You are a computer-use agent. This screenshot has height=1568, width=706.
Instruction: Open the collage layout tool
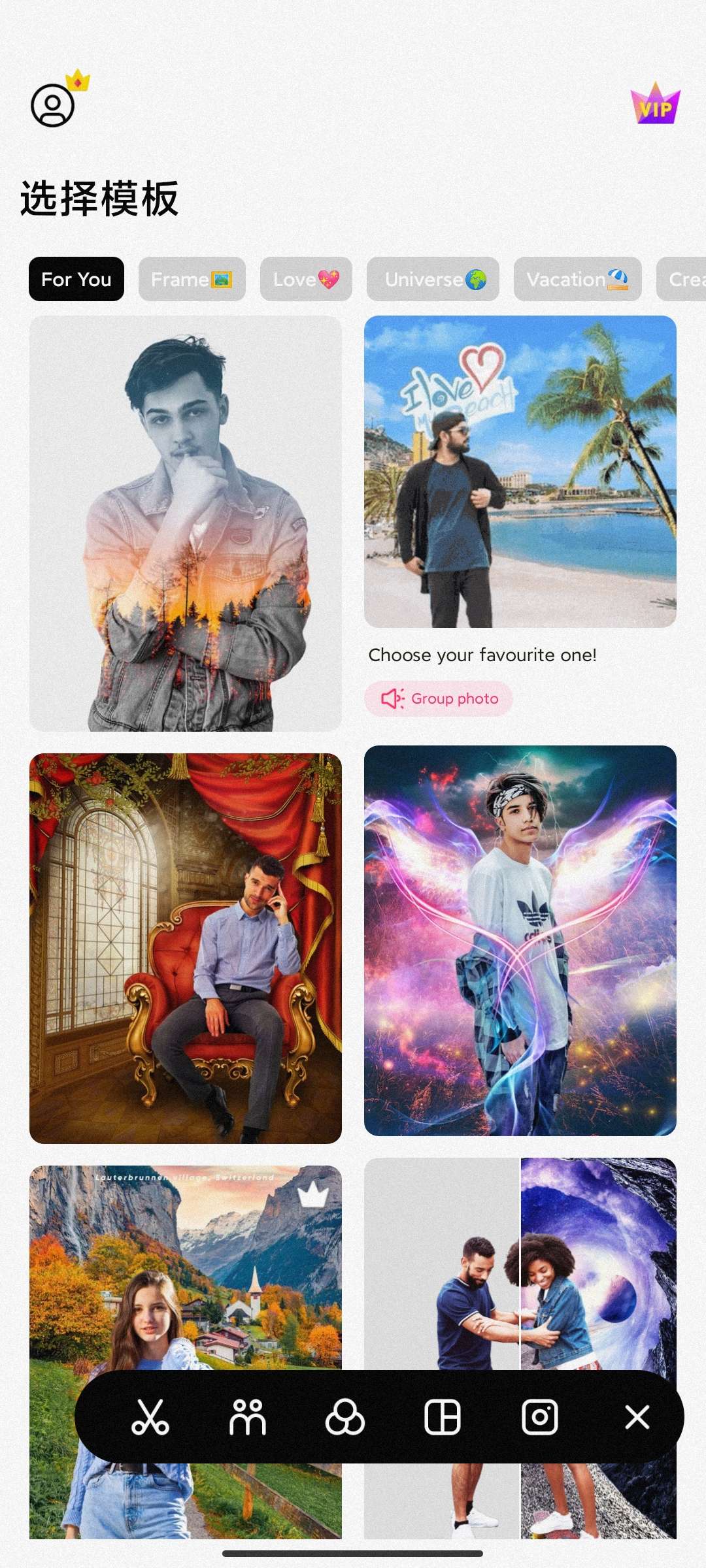443,1417
